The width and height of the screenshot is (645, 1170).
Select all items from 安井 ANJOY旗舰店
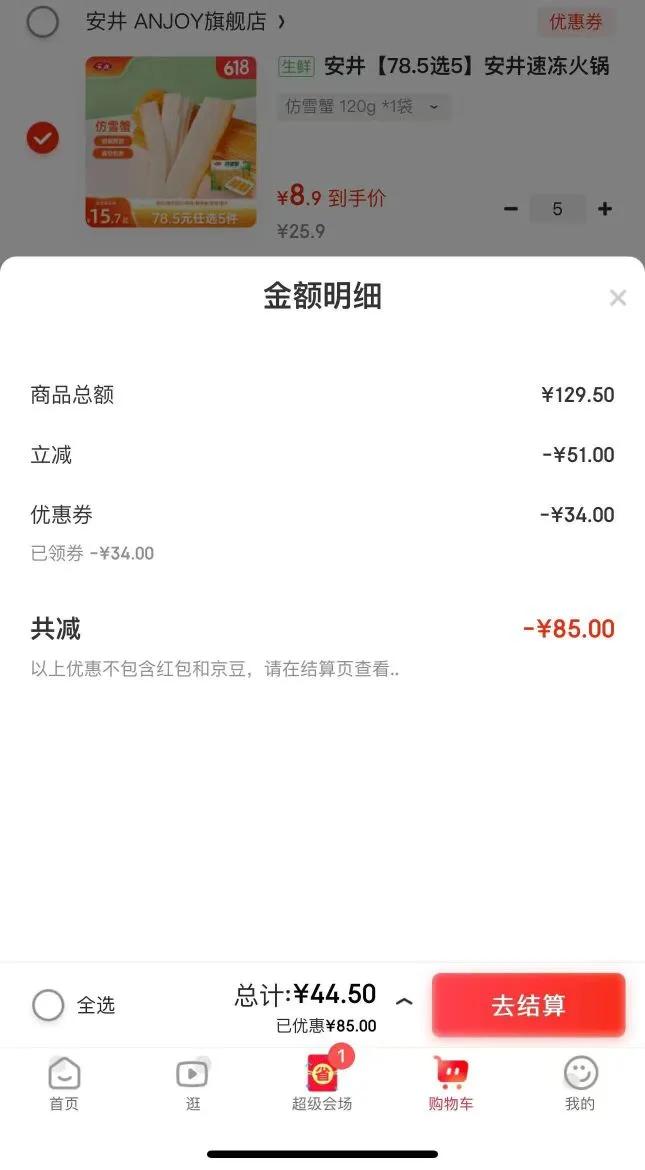point(42,22)
